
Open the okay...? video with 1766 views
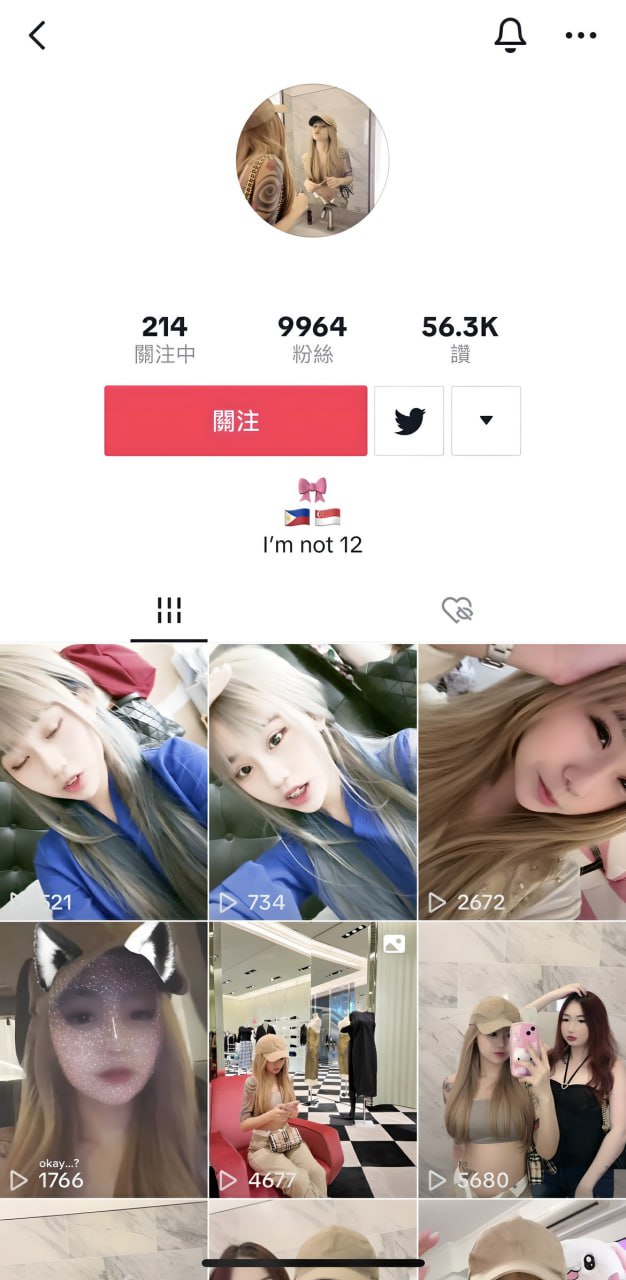click(103, 1060)
